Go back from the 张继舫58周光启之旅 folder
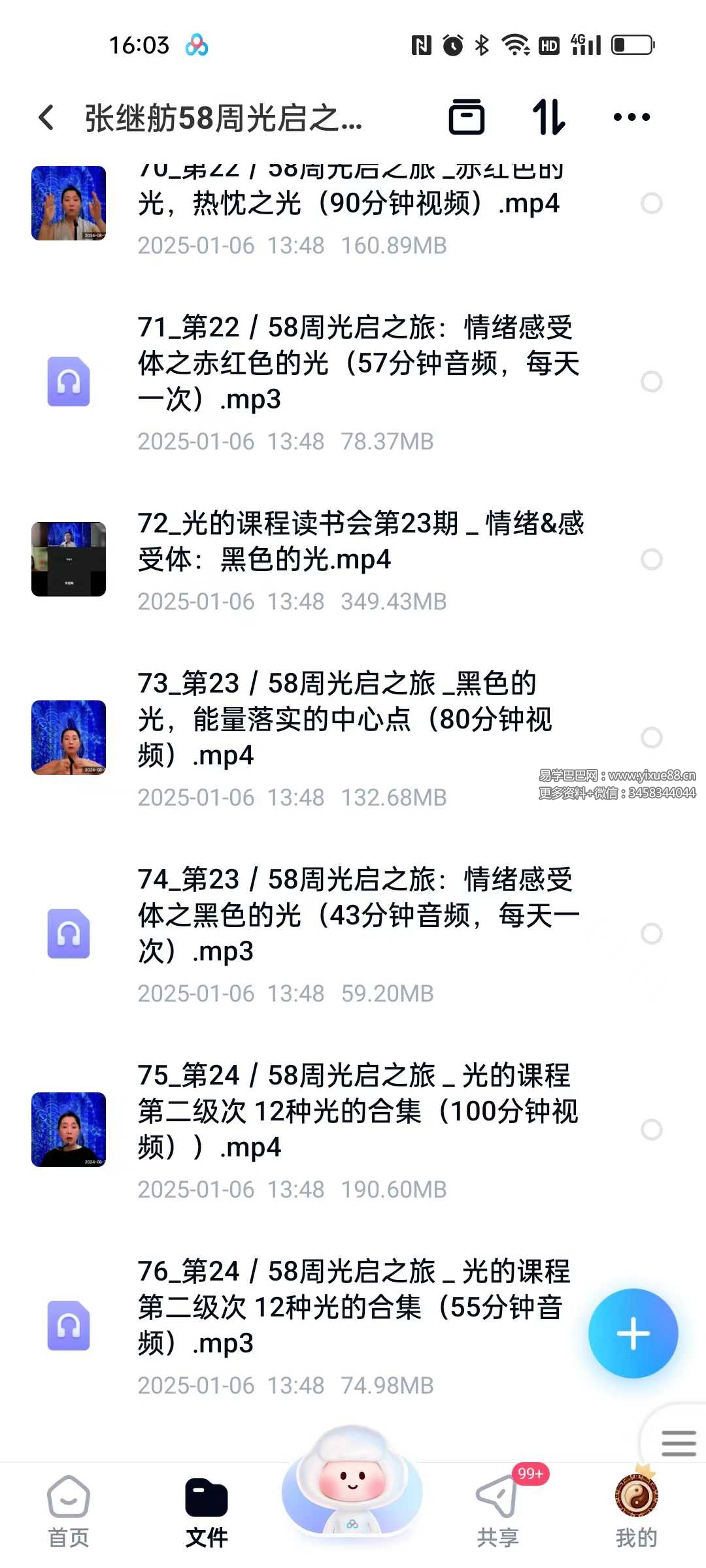706x1568 pixels. click(46, 118)
